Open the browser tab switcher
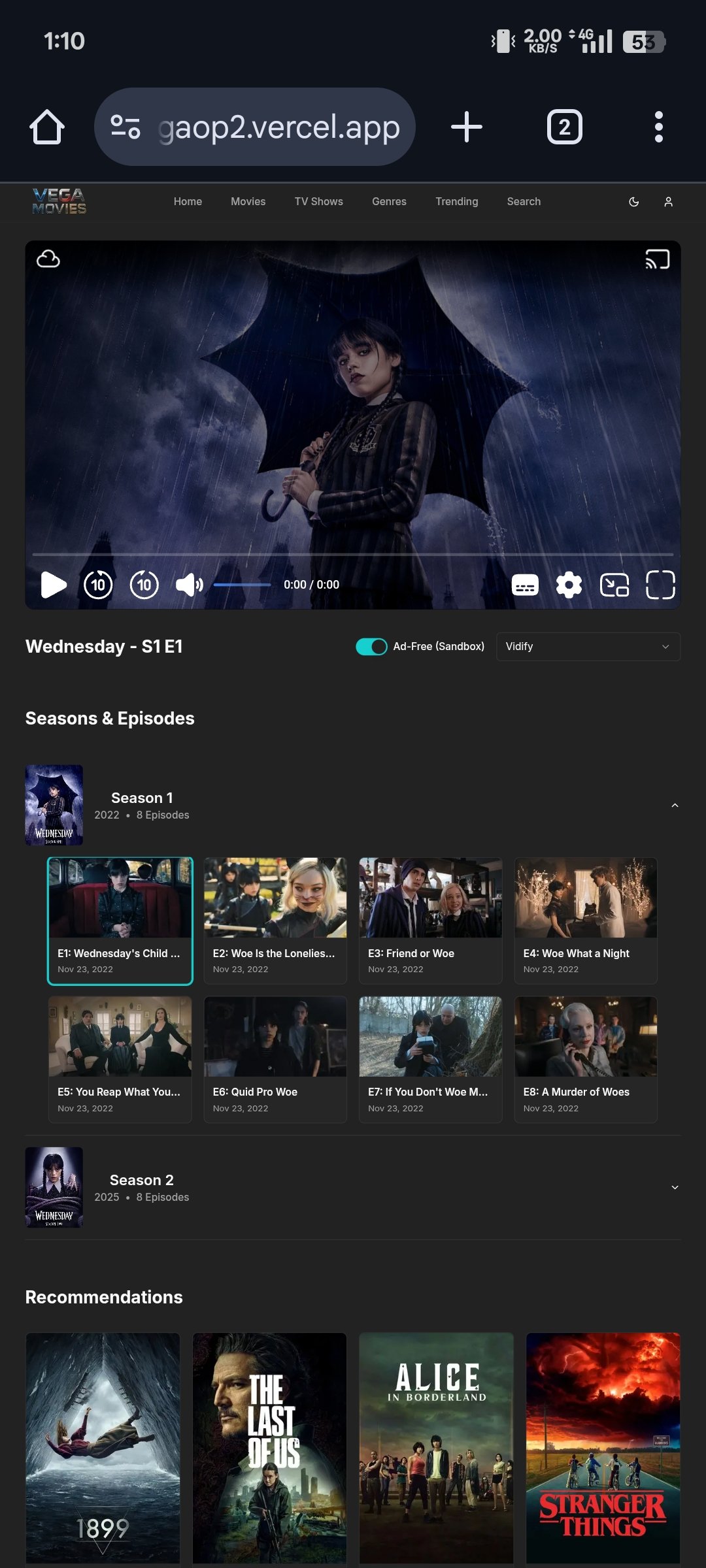 pos(564,127)
